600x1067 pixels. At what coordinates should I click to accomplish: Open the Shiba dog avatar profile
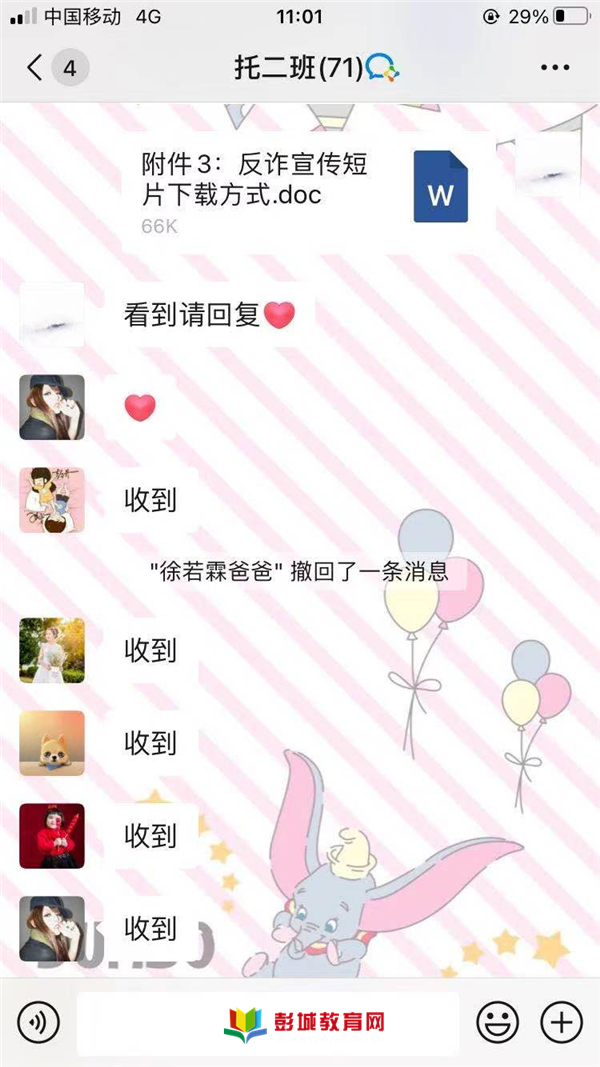(x=52, y=743)
